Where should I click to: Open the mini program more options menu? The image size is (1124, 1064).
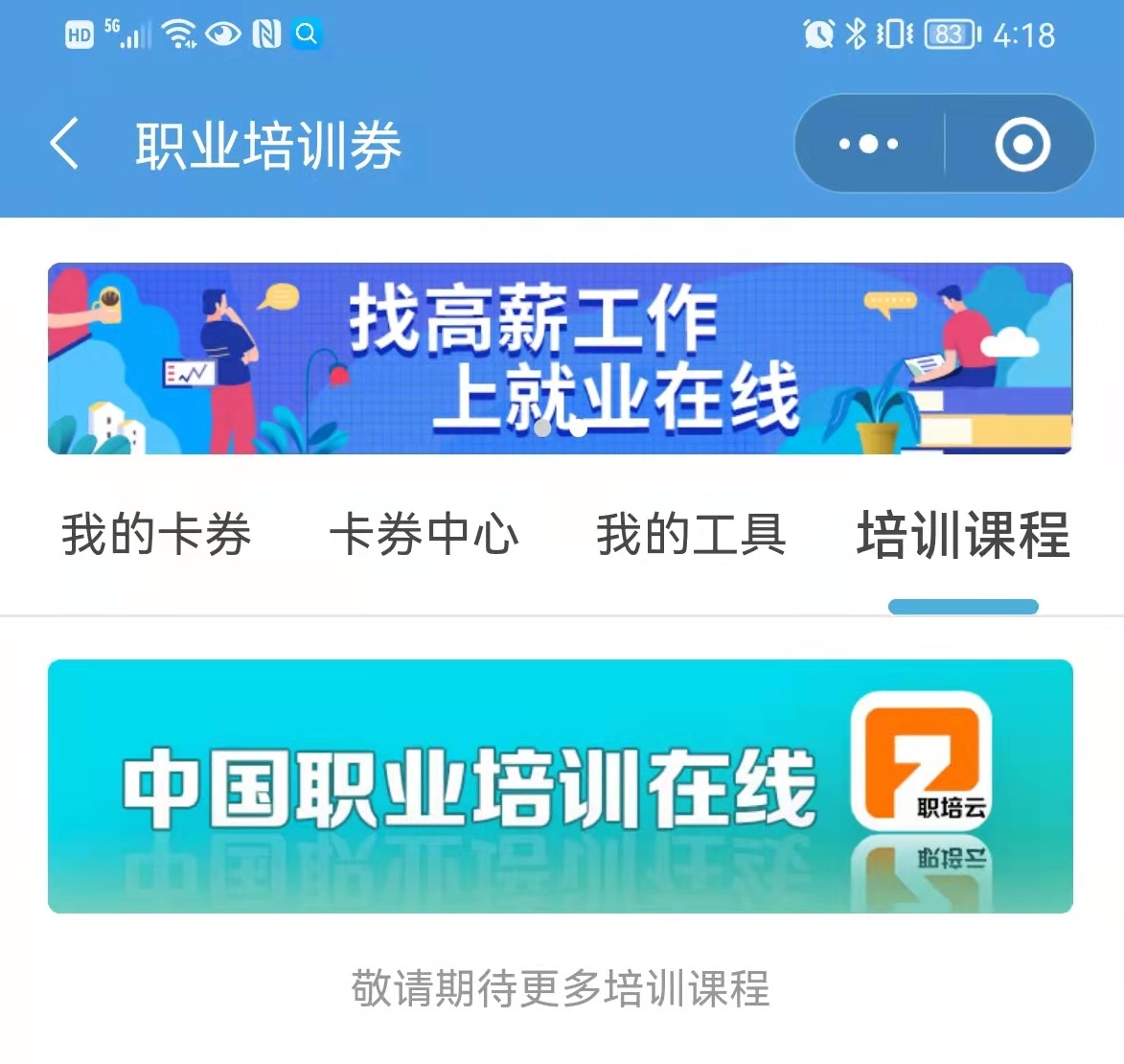(868, 145)
